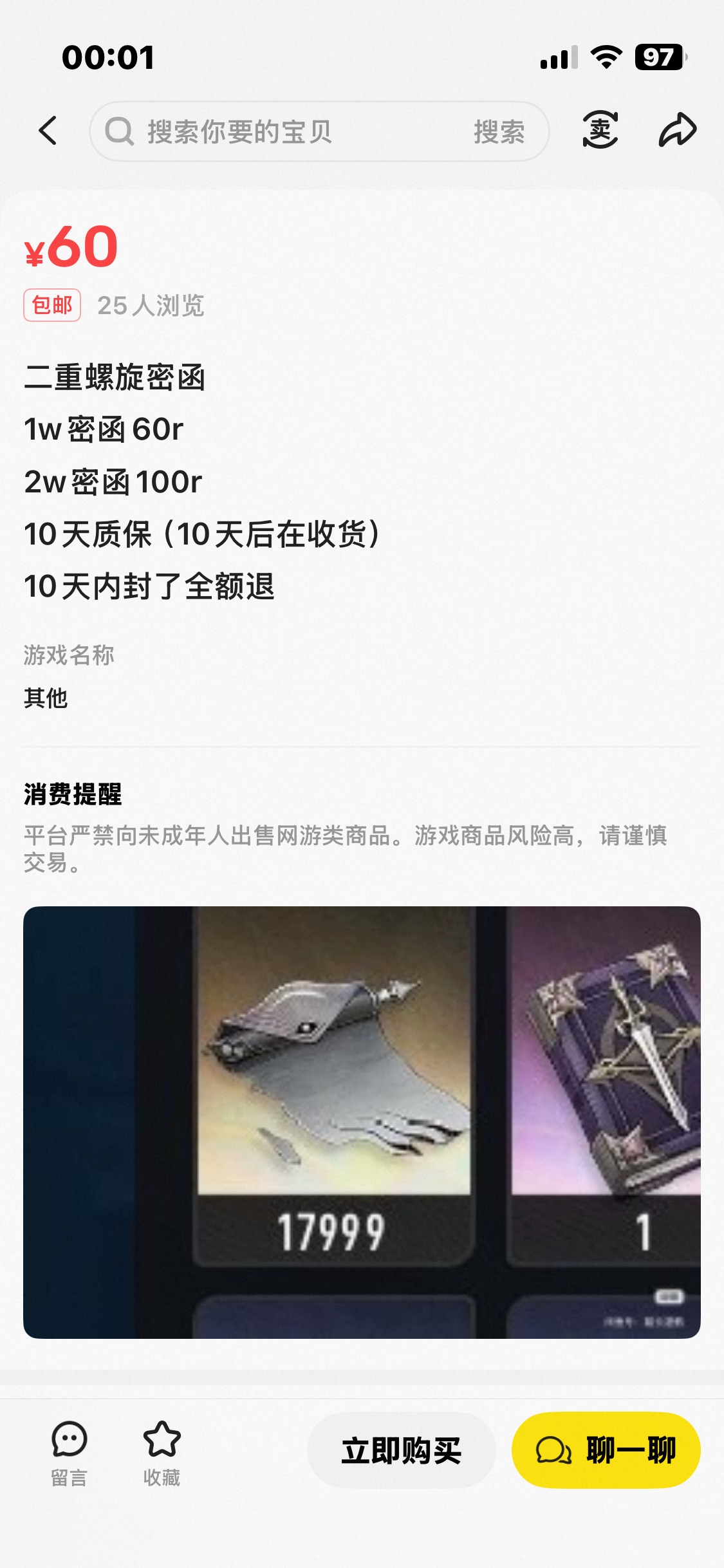724x1568 pixels.
Task: Open the 卖 sell icon
Action: pyautogui.click(x=600, y=129)
